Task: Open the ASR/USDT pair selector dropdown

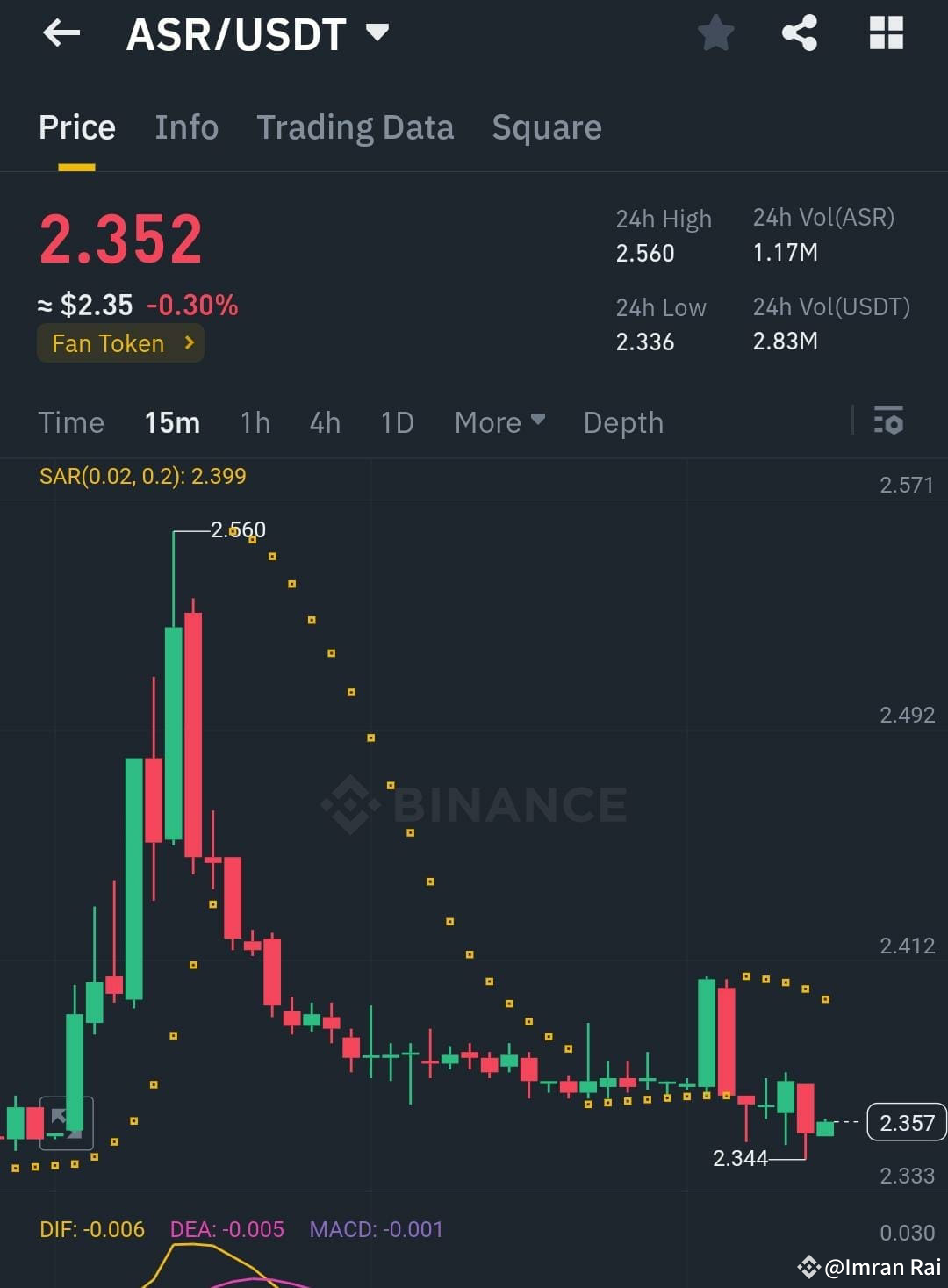Action: [x=377, y=33]
